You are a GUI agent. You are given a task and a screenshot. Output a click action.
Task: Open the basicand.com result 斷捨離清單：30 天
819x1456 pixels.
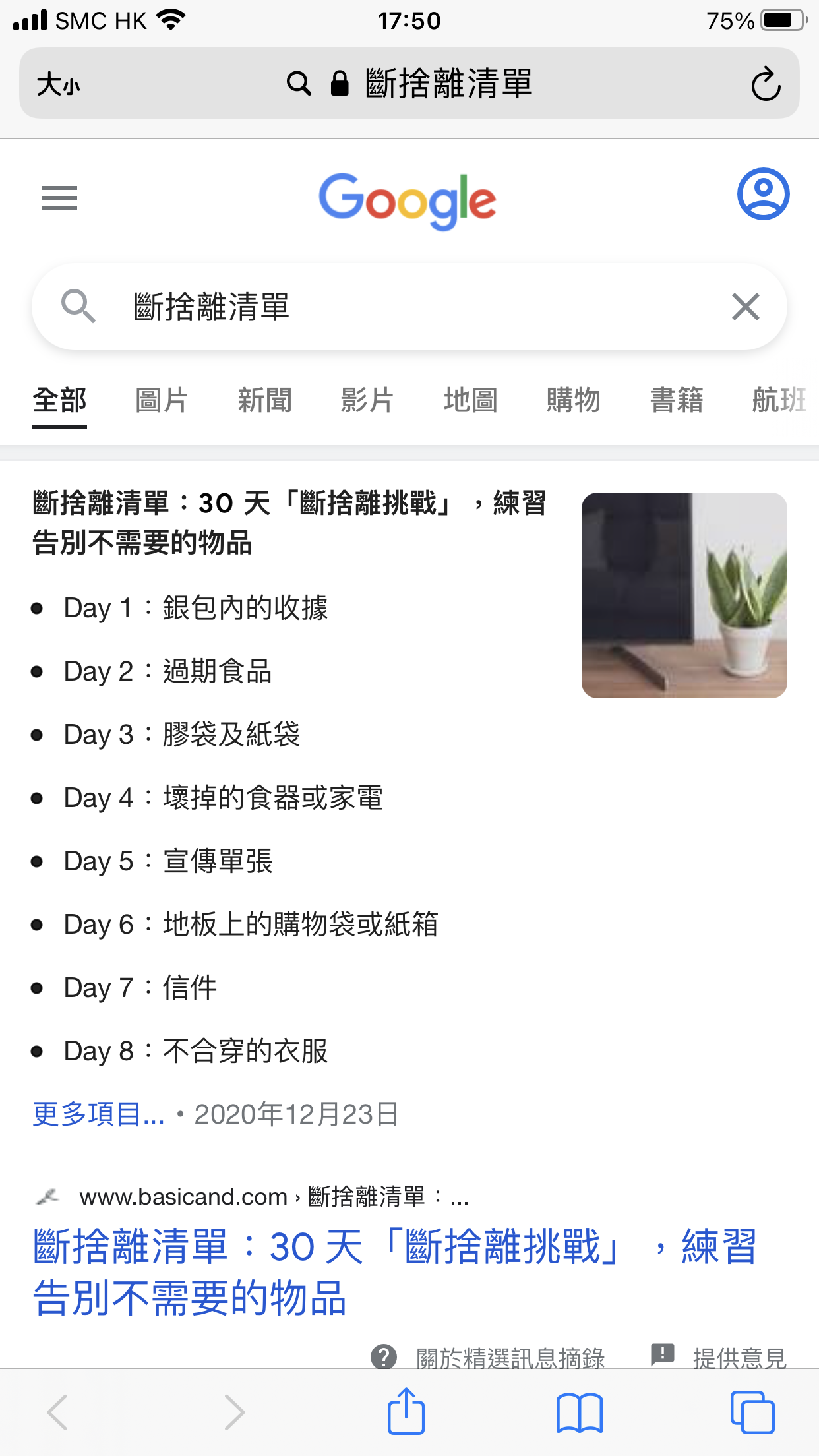click(394, 1273)
